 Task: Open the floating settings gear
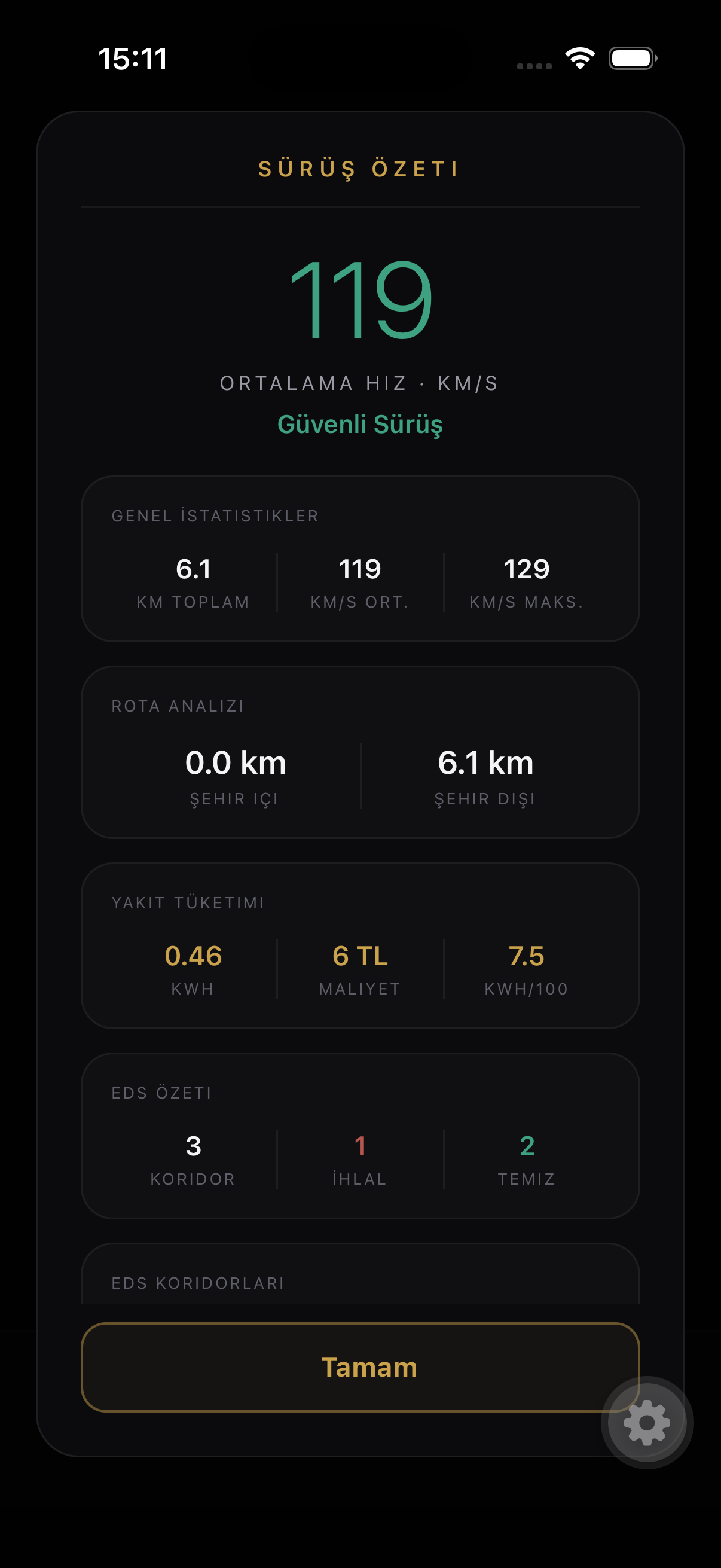point(647,1422)
